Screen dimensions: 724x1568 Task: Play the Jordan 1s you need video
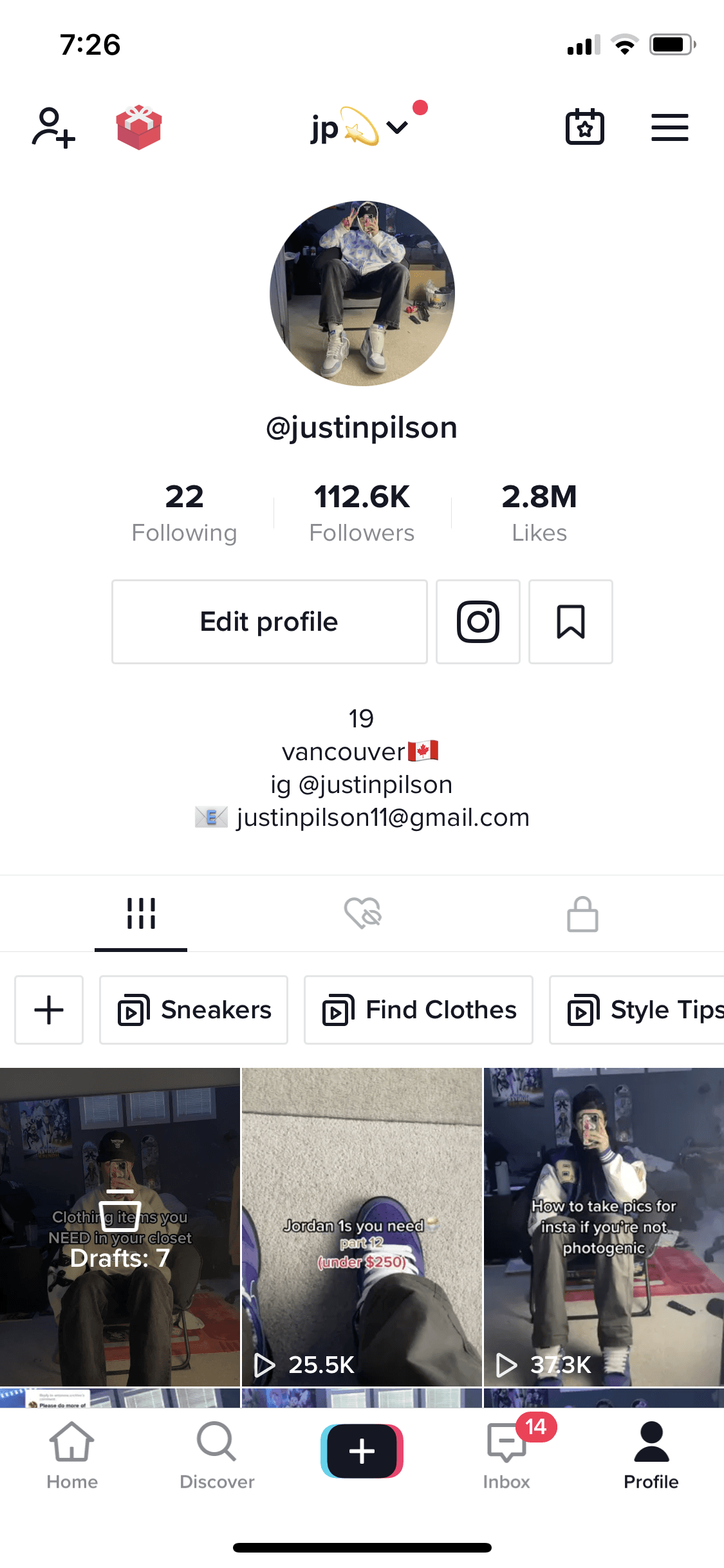362,1226
